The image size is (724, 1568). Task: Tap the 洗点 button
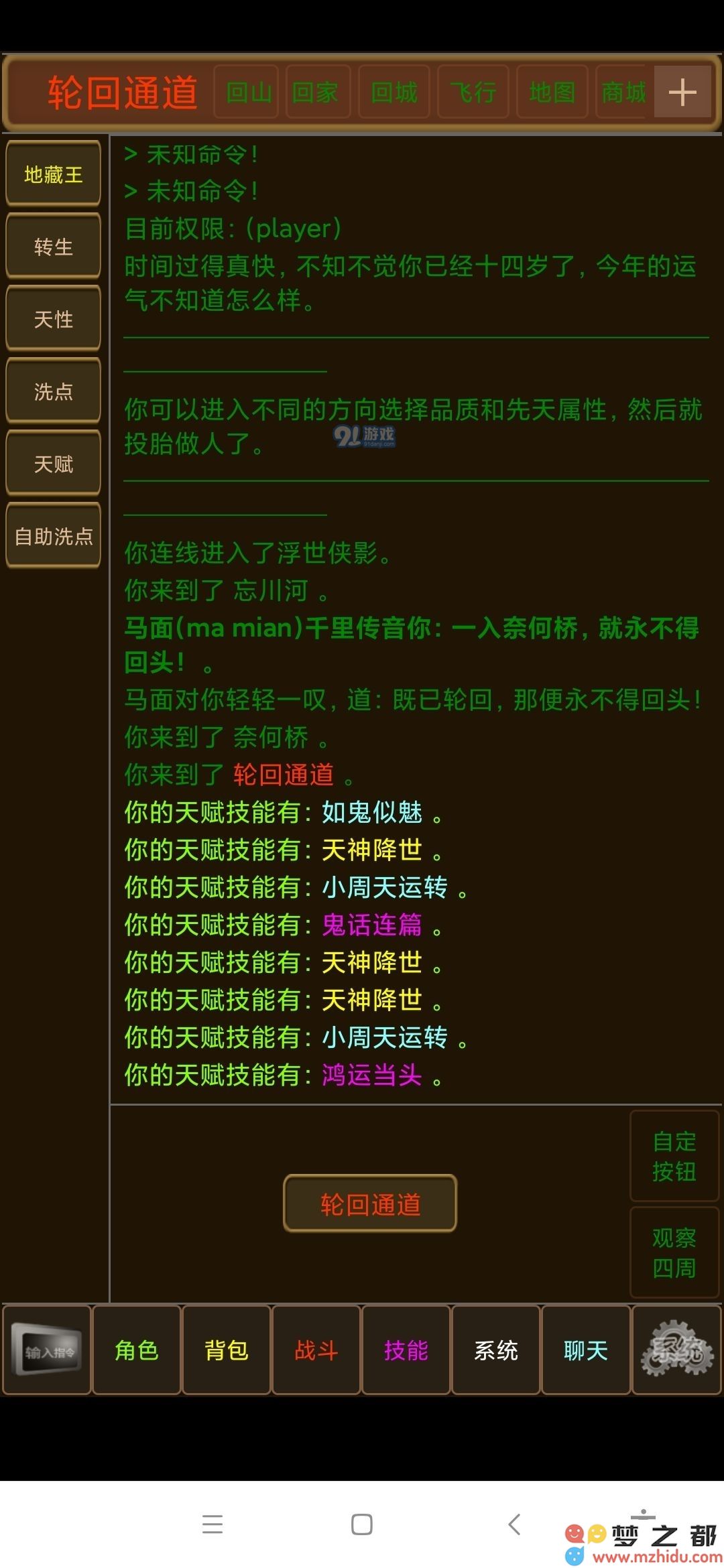coord(53,391)
